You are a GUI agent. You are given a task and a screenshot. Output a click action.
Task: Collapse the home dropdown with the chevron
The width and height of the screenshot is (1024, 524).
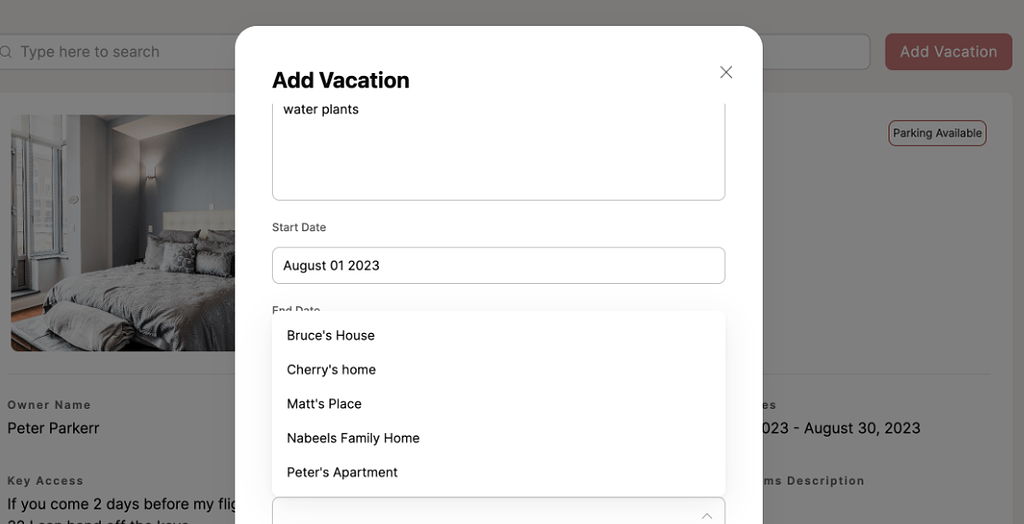706,515
